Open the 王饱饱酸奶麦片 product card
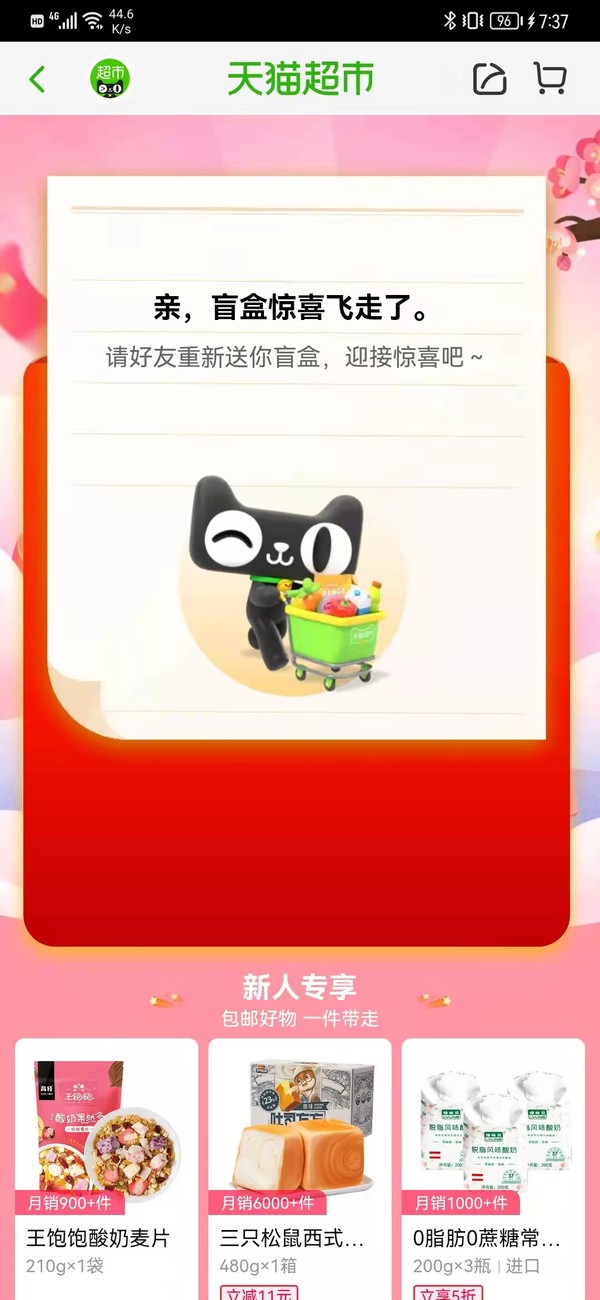 pyautogui.click(x=107, y=1169)
